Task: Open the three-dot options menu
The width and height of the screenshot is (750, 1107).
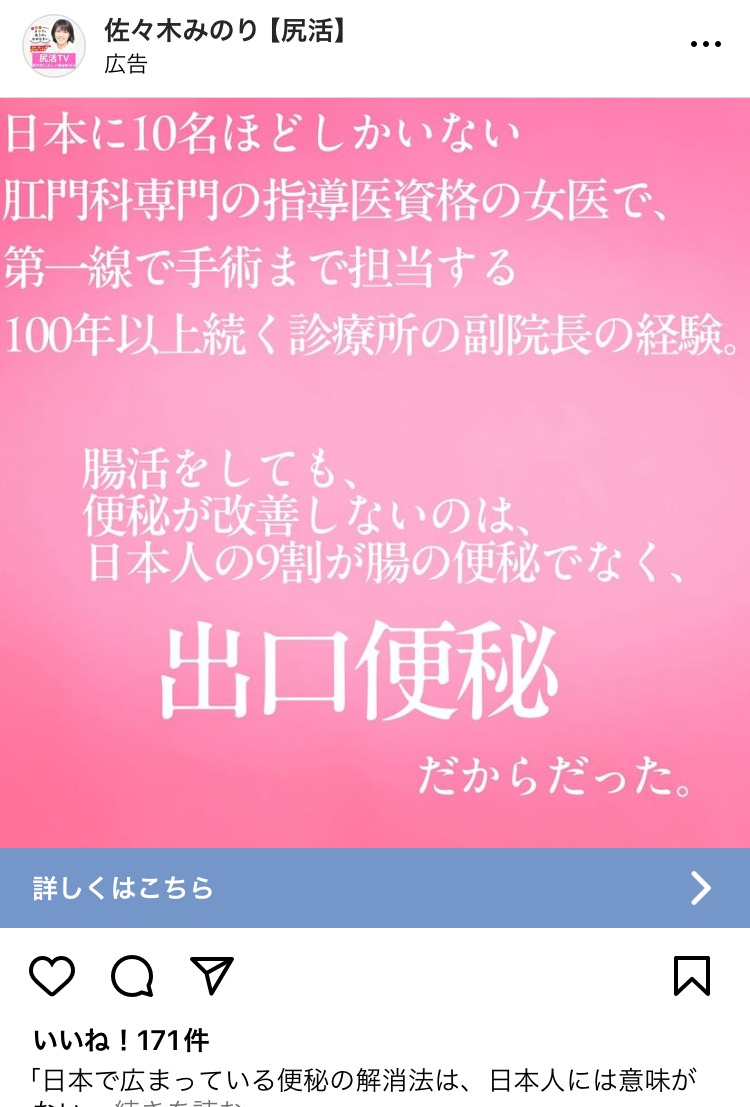Action: click(705, 44)
